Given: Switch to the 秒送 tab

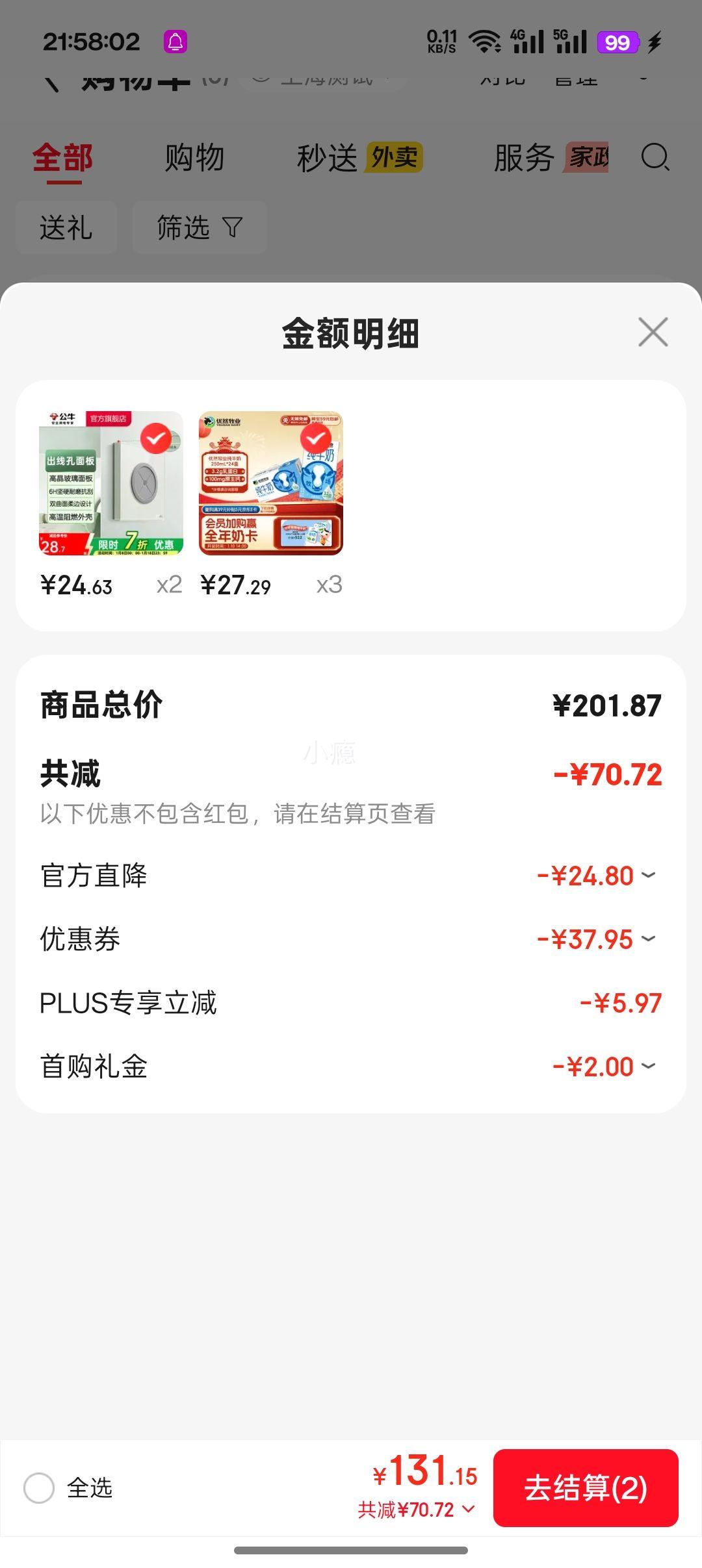Looking at the screenshot, I should [327, 158].
